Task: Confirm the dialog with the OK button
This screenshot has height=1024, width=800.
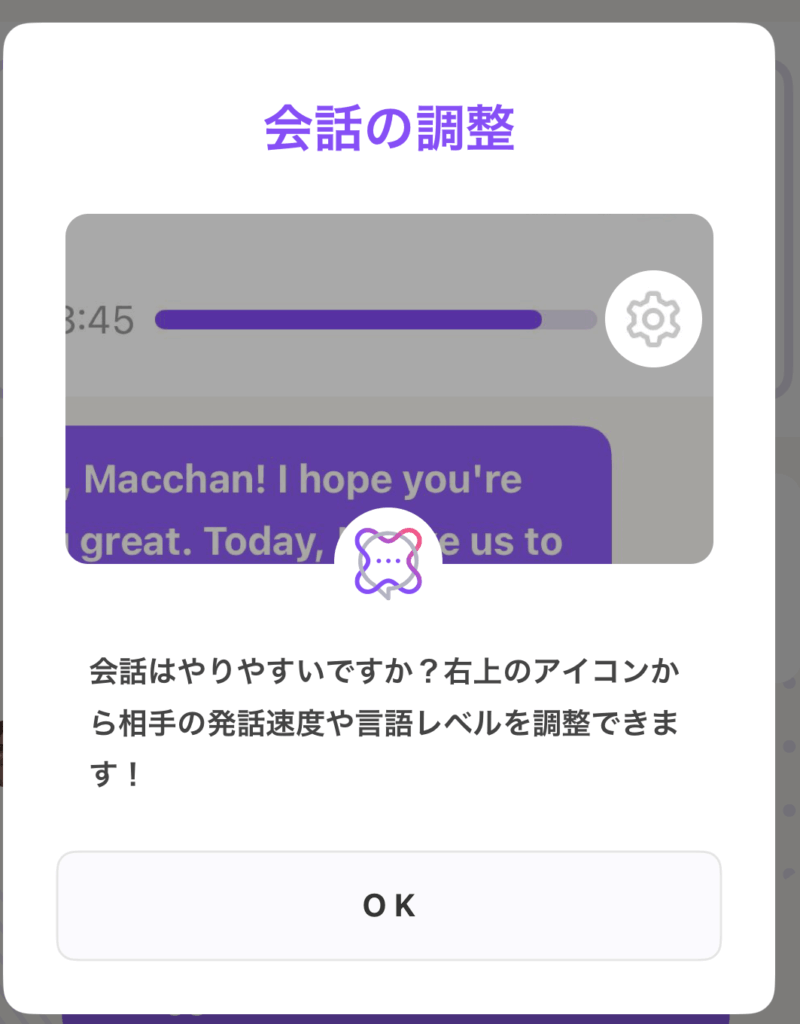Action: point(388,905)
